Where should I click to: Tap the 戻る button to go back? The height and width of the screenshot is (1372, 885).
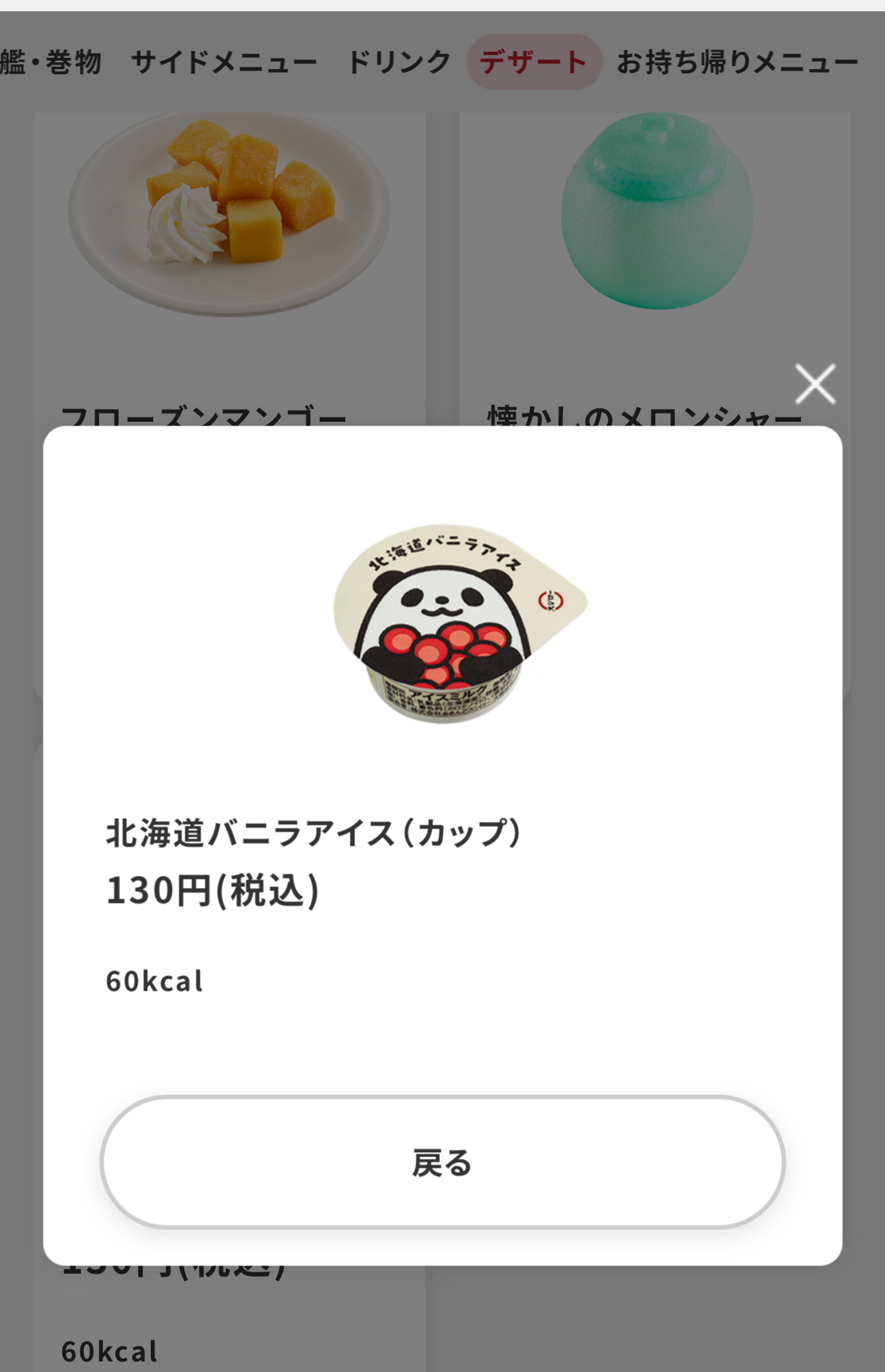[x=442, y=1162]
